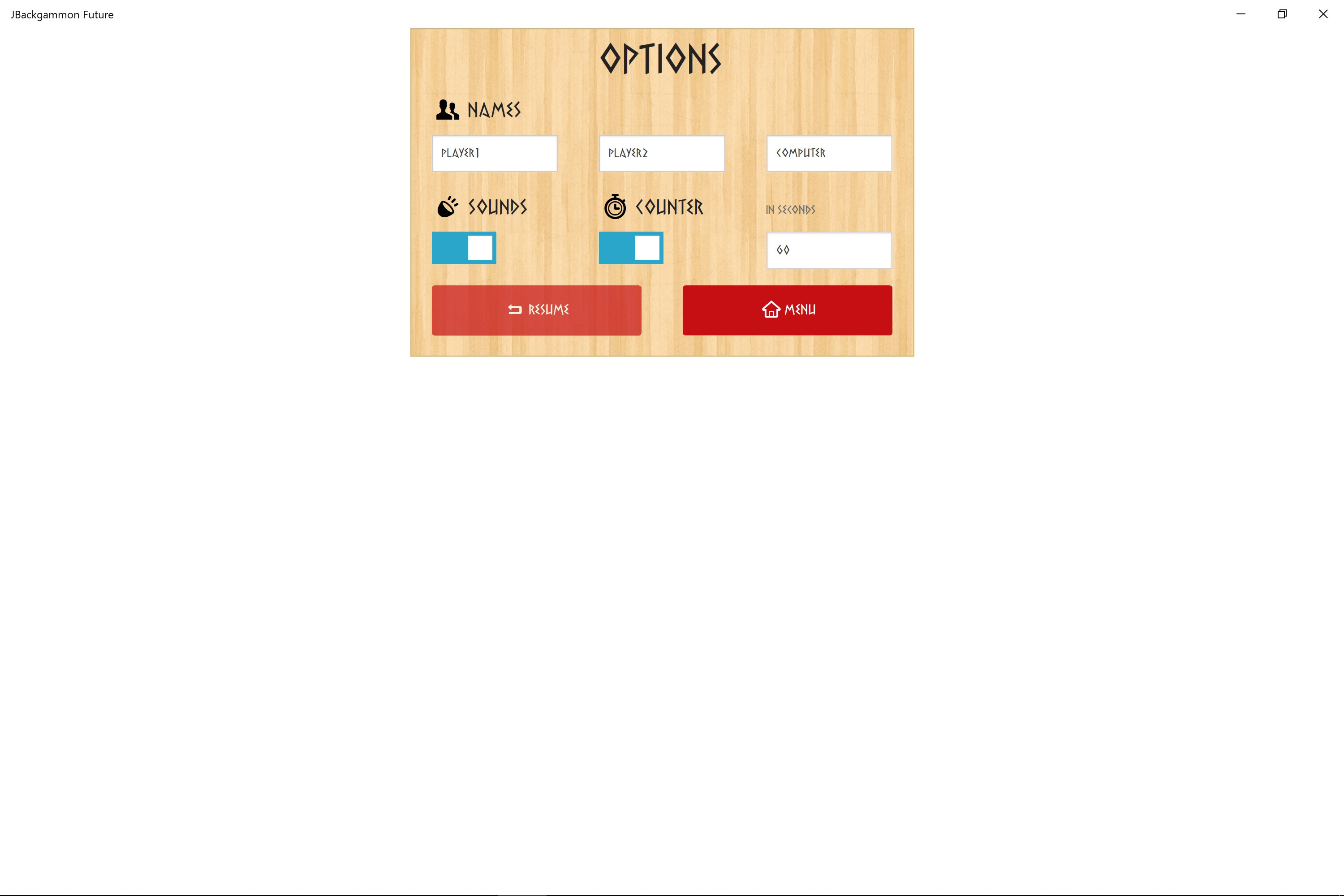Edit the Computer name field
Viewport: 1344px width, 896px height.
click(x=828, y=153)
